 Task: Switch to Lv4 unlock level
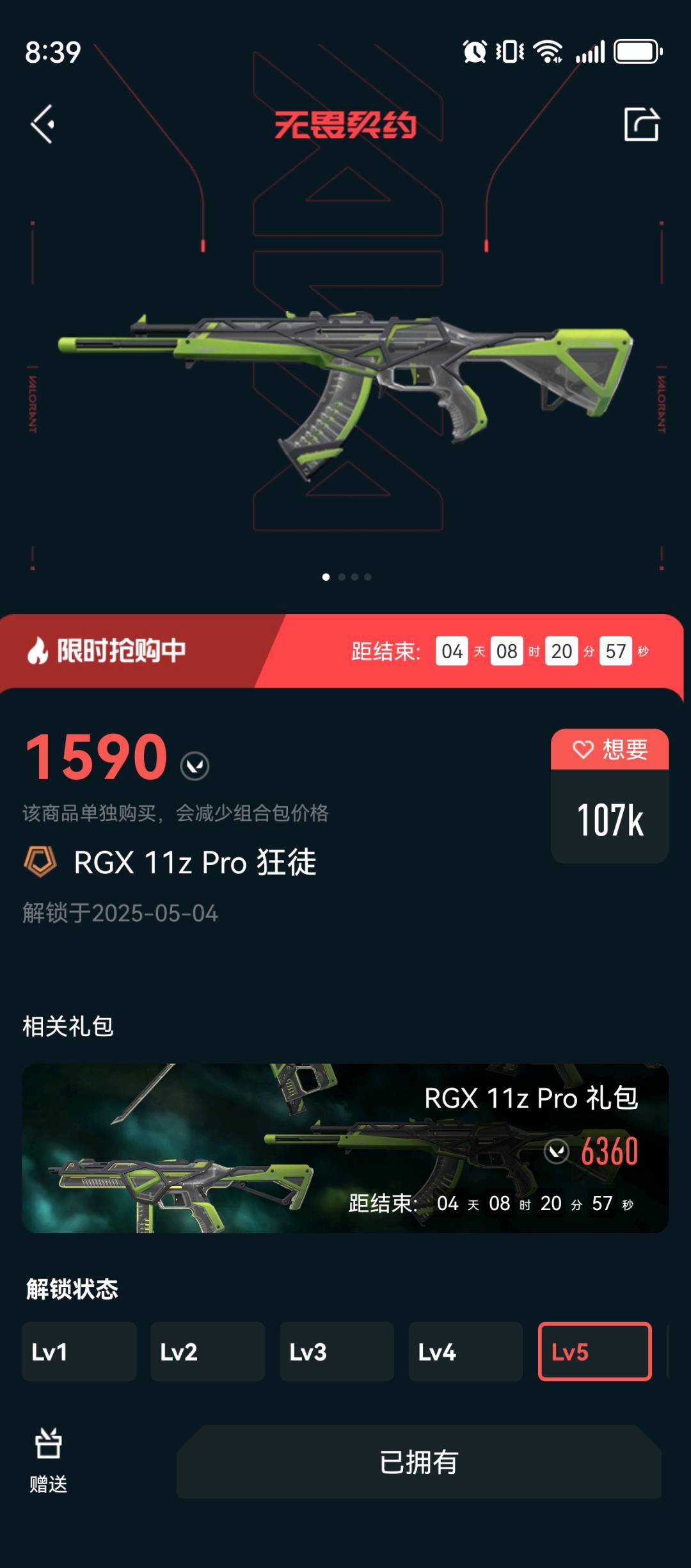[465, 1352]
